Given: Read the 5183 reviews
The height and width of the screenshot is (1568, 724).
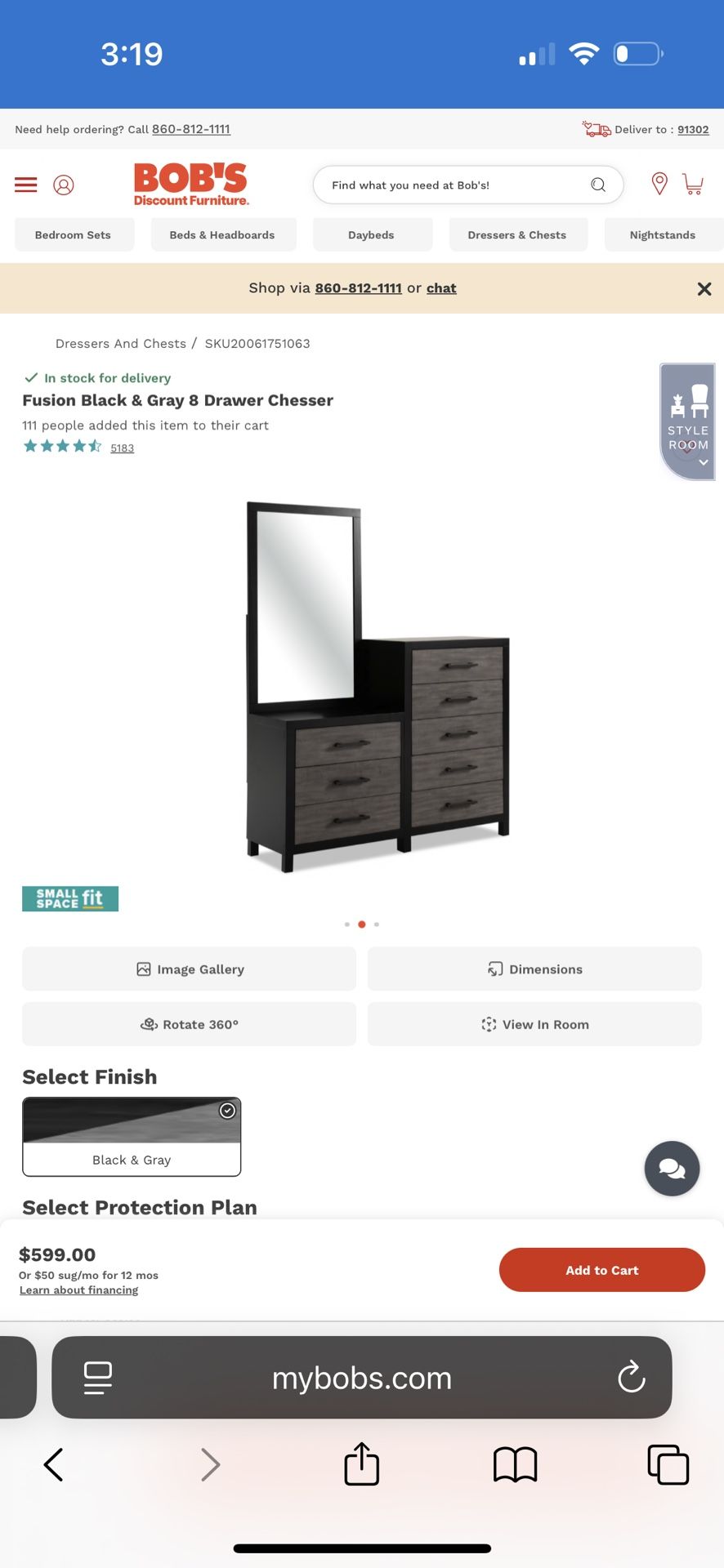Looking at the screenshot, I should (123, 448).
